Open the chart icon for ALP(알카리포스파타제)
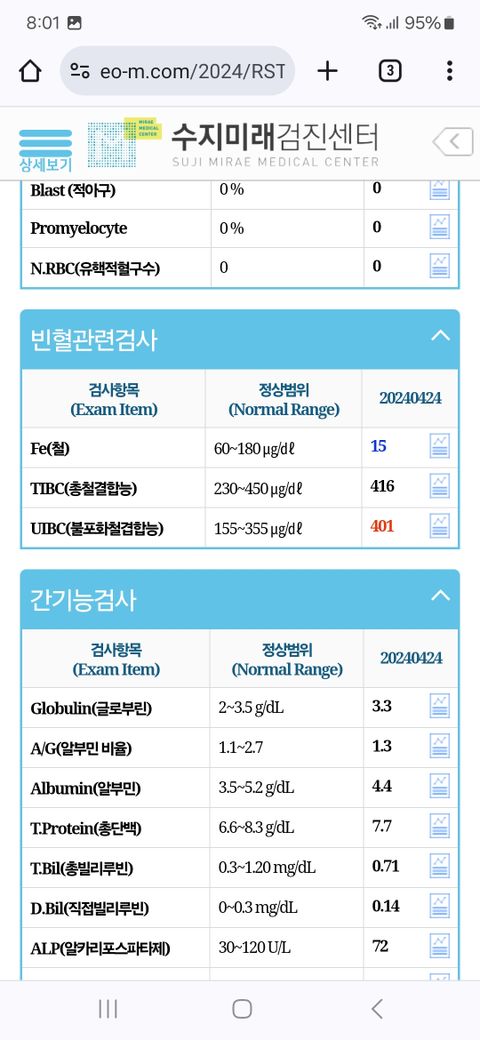Viewport: 480px width, 1040px height. pyautogui.click(x=440, y=946)
